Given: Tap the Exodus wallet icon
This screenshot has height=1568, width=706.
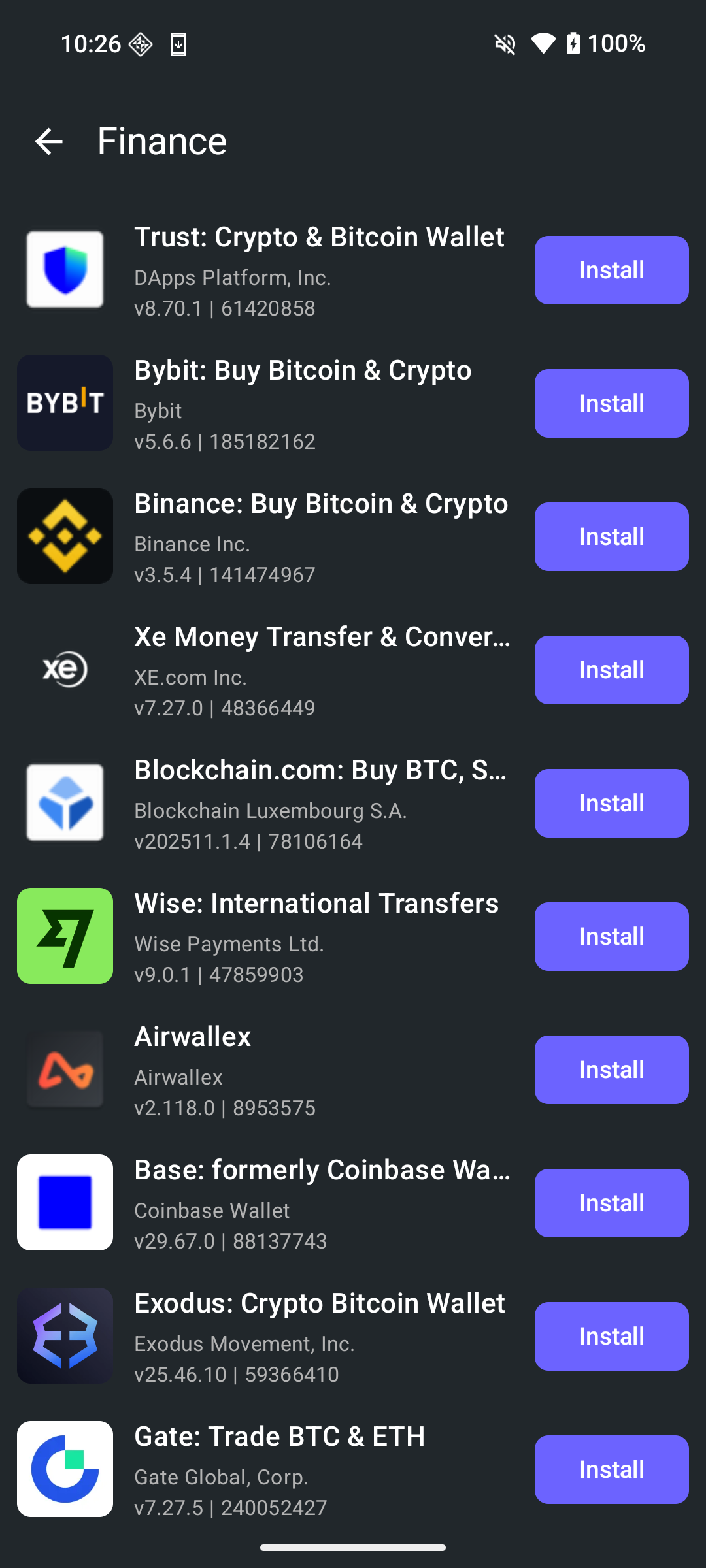Looking at the screenshot, I should (x=64, y=1336).
